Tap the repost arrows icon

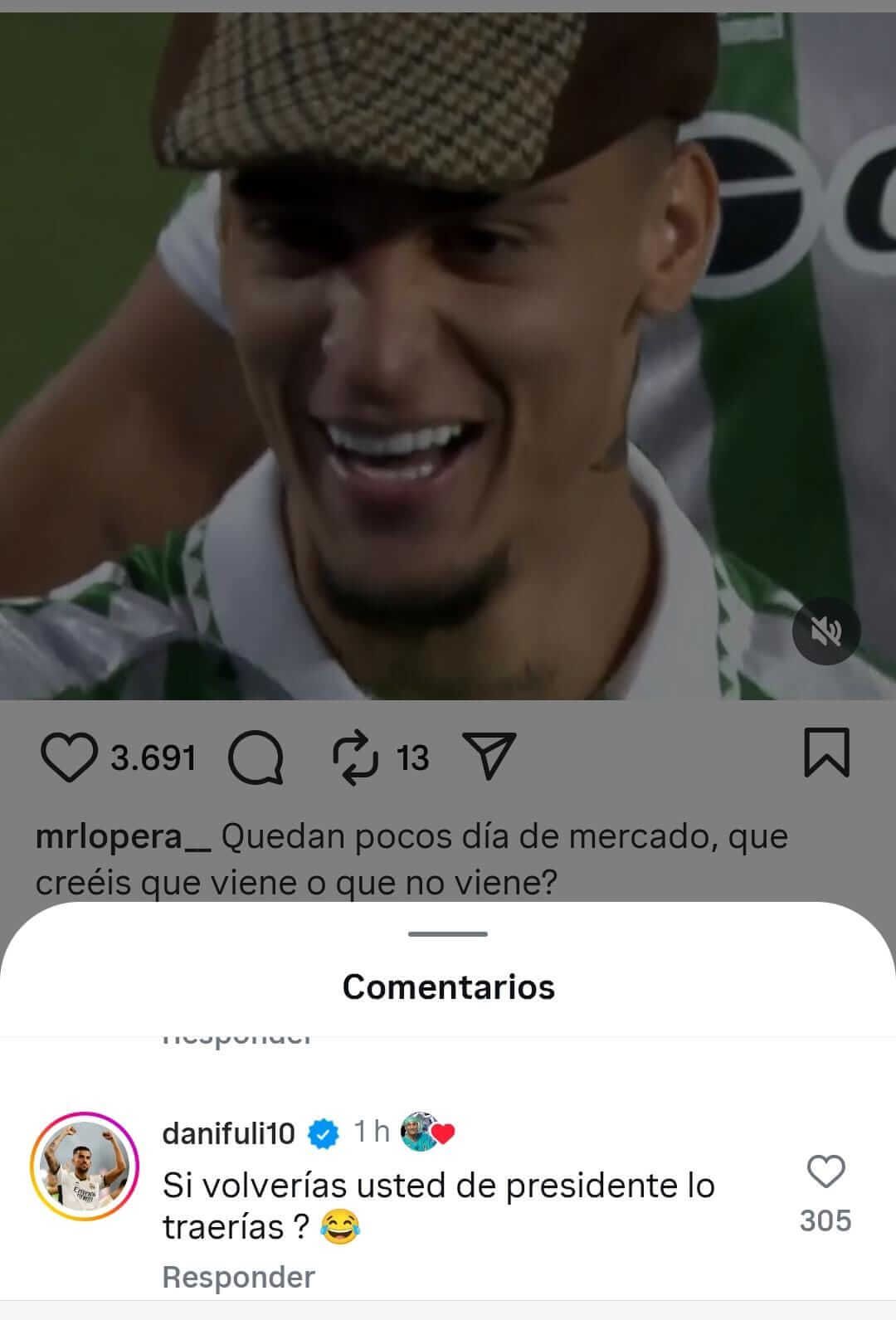click(358, 755)
